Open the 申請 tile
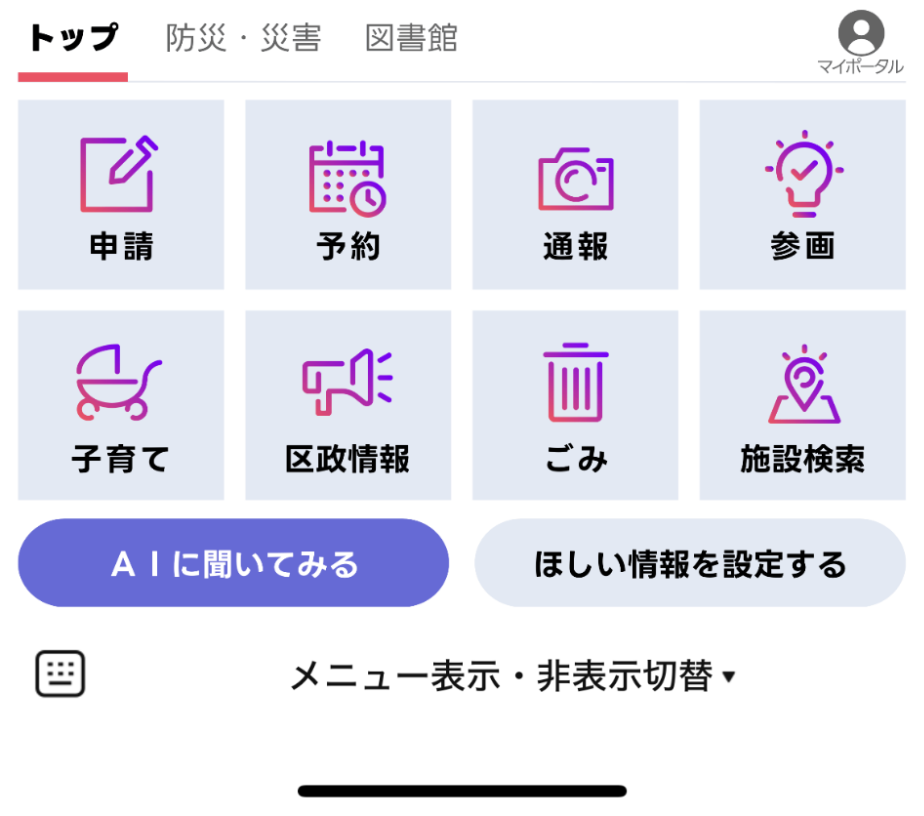This screenshot has width=924, height=816. pos(121,195)
